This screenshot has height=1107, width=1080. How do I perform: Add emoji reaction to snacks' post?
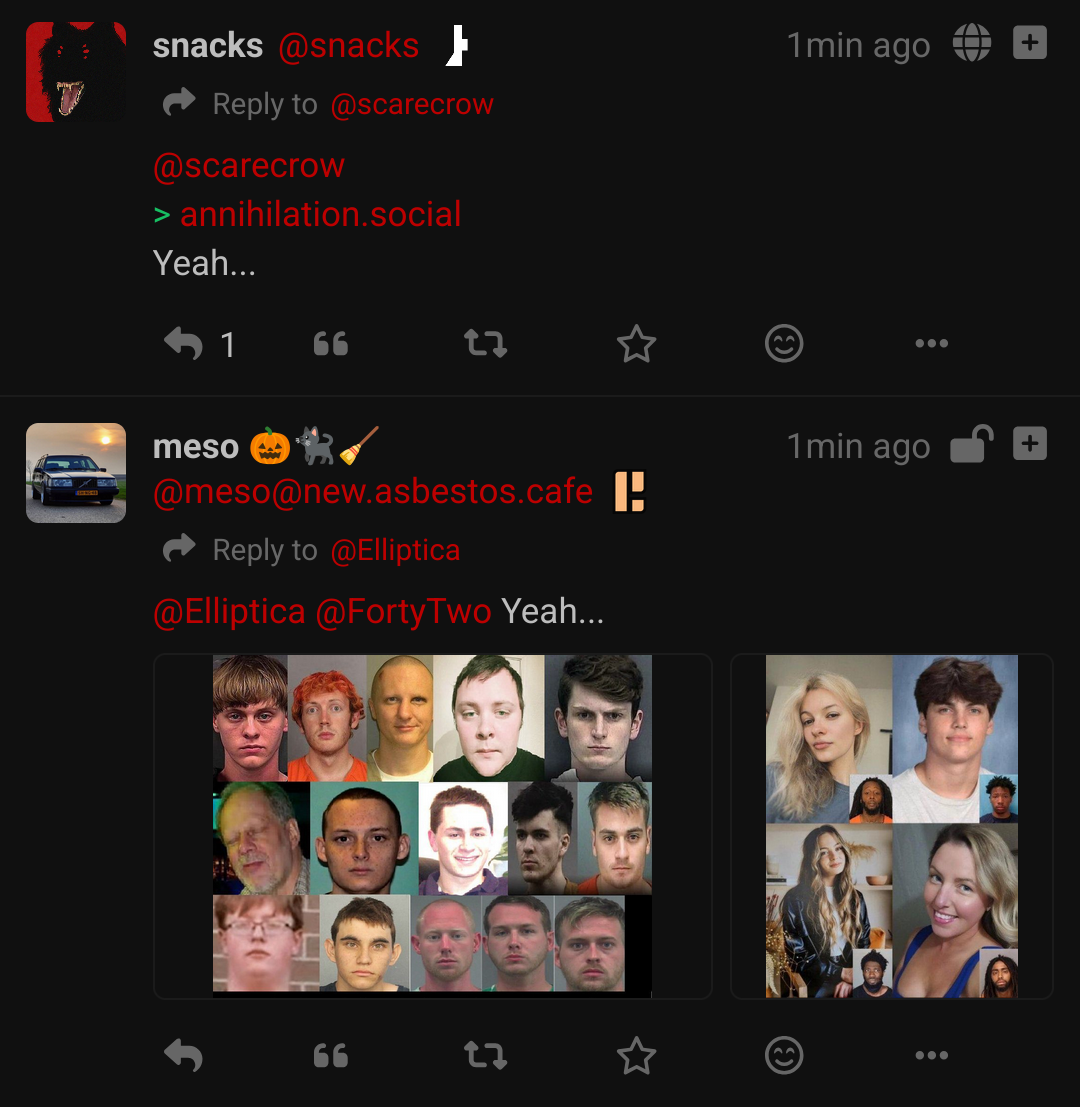click(x=784, y=345)
